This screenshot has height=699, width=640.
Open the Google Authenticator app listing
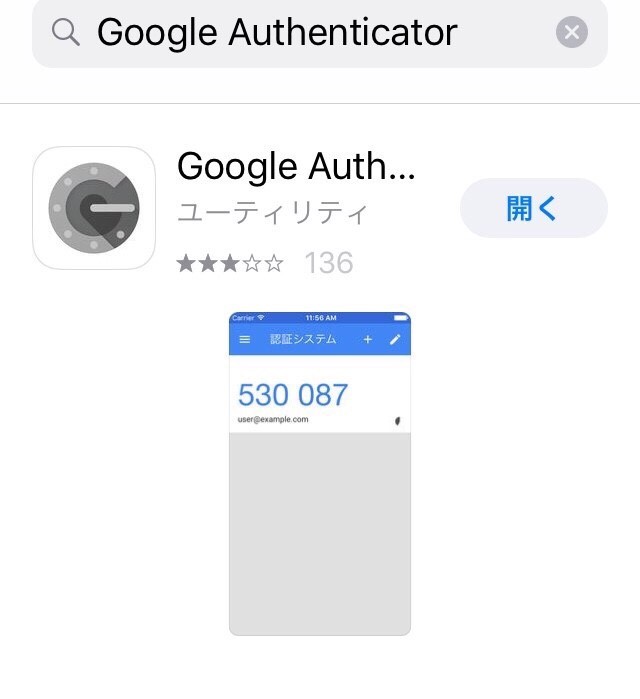(x=295, y=168)
